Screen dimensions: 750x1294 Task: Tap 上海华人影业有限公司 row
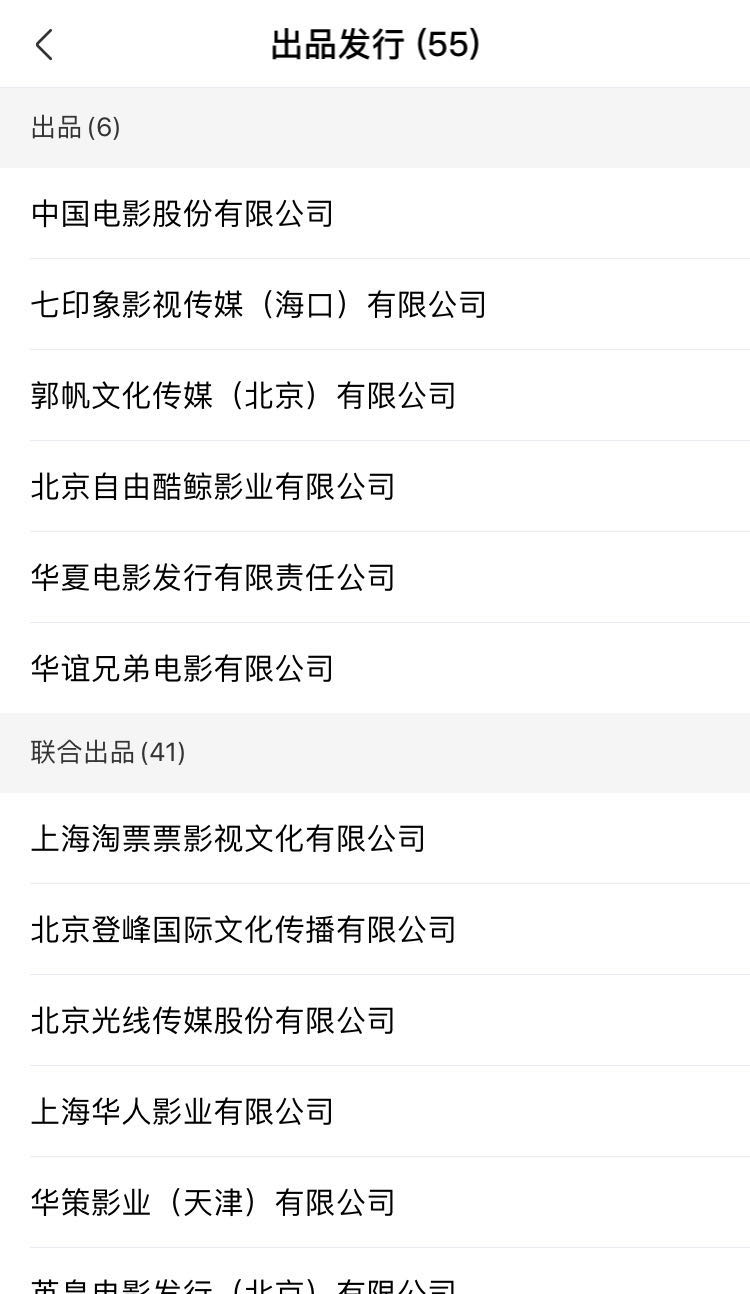182,1112
